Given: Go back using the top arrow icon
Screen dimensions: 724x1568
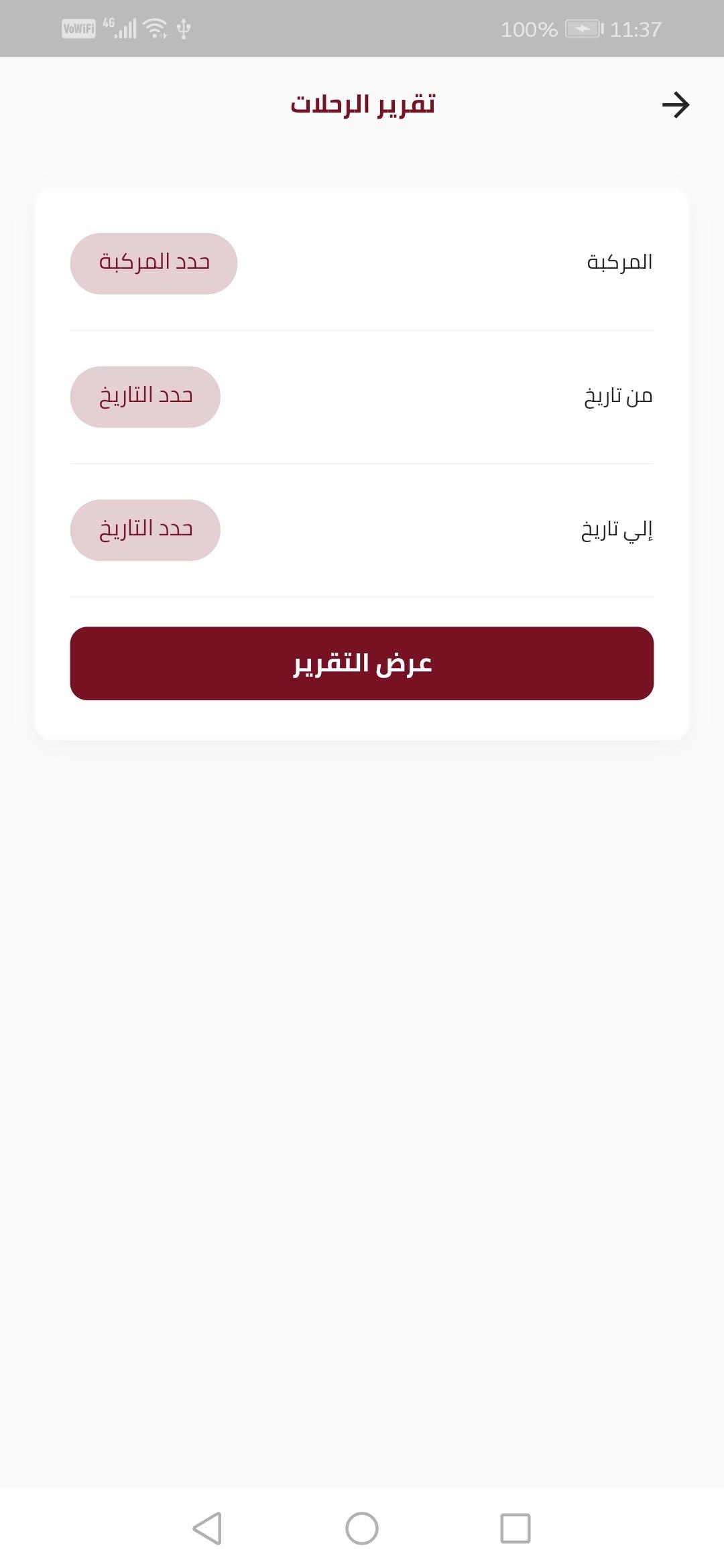Looking at the screenshot, I should [x=676, y=105].
